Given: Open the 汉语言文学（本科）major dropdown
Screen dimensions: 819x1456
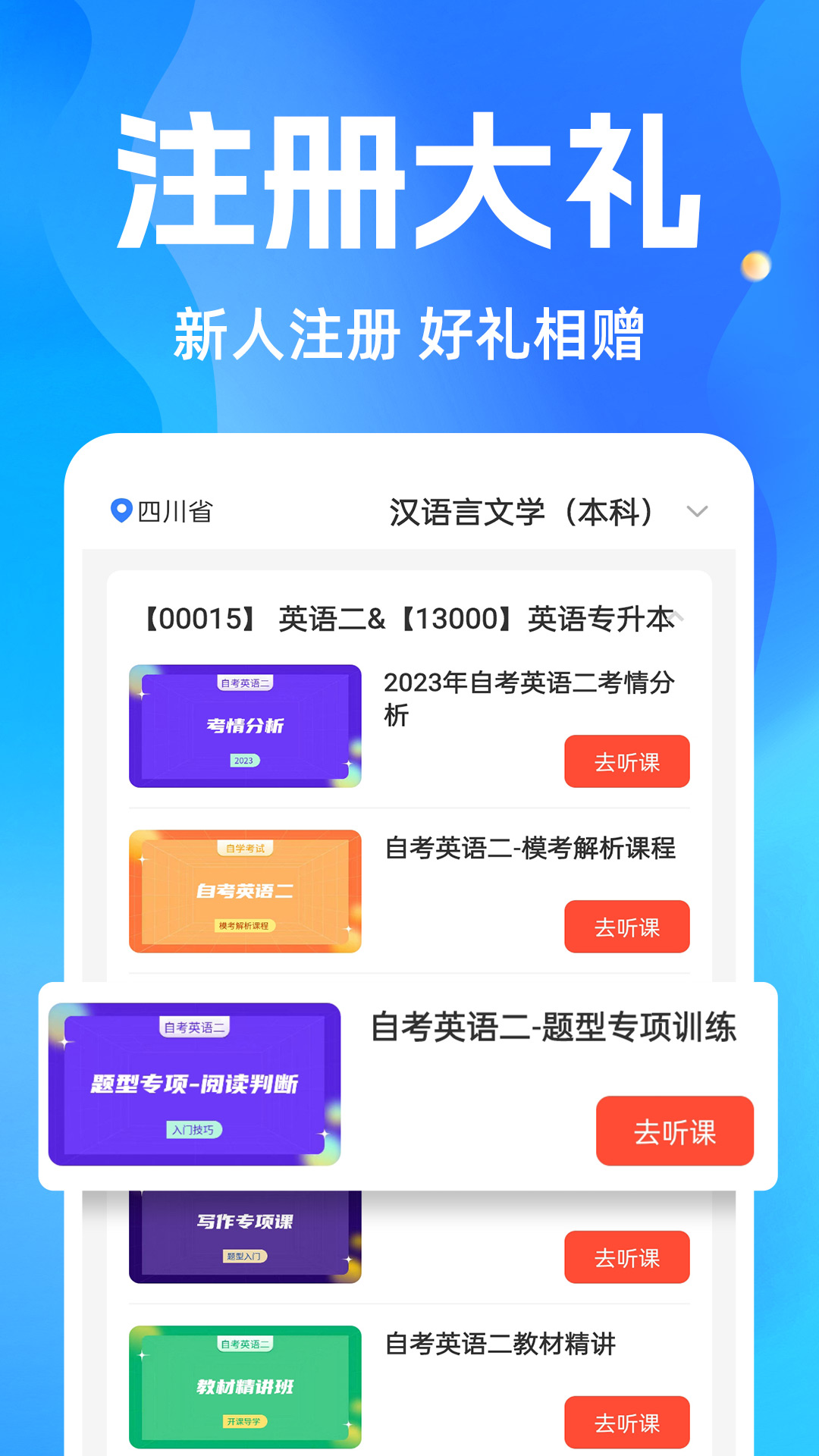Looking at the screenshot, I should pyautogui.click(x=523, y=512).
